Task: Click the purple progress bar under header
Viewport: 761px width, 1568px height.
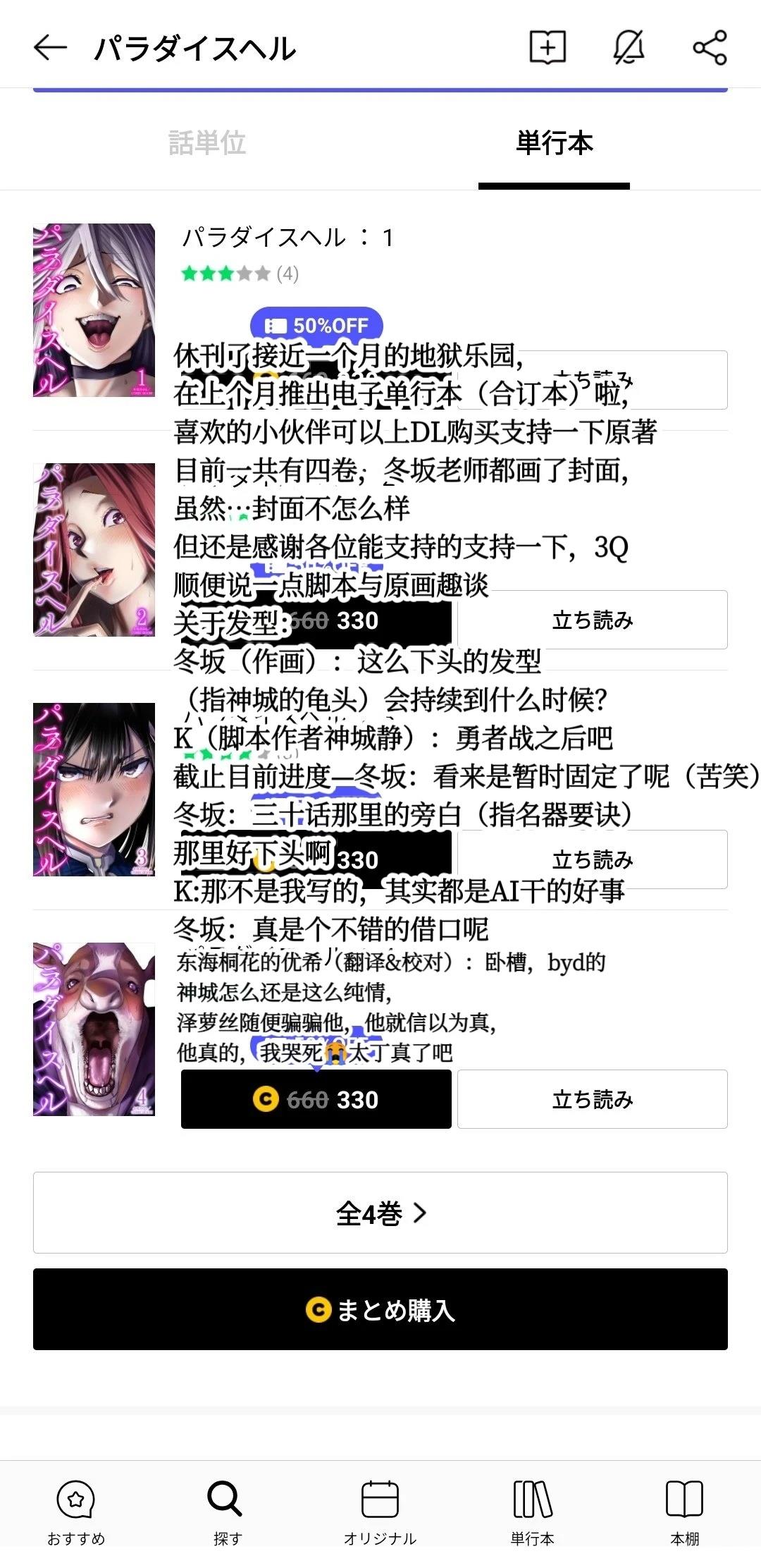Action: click(x=380, y=87)
